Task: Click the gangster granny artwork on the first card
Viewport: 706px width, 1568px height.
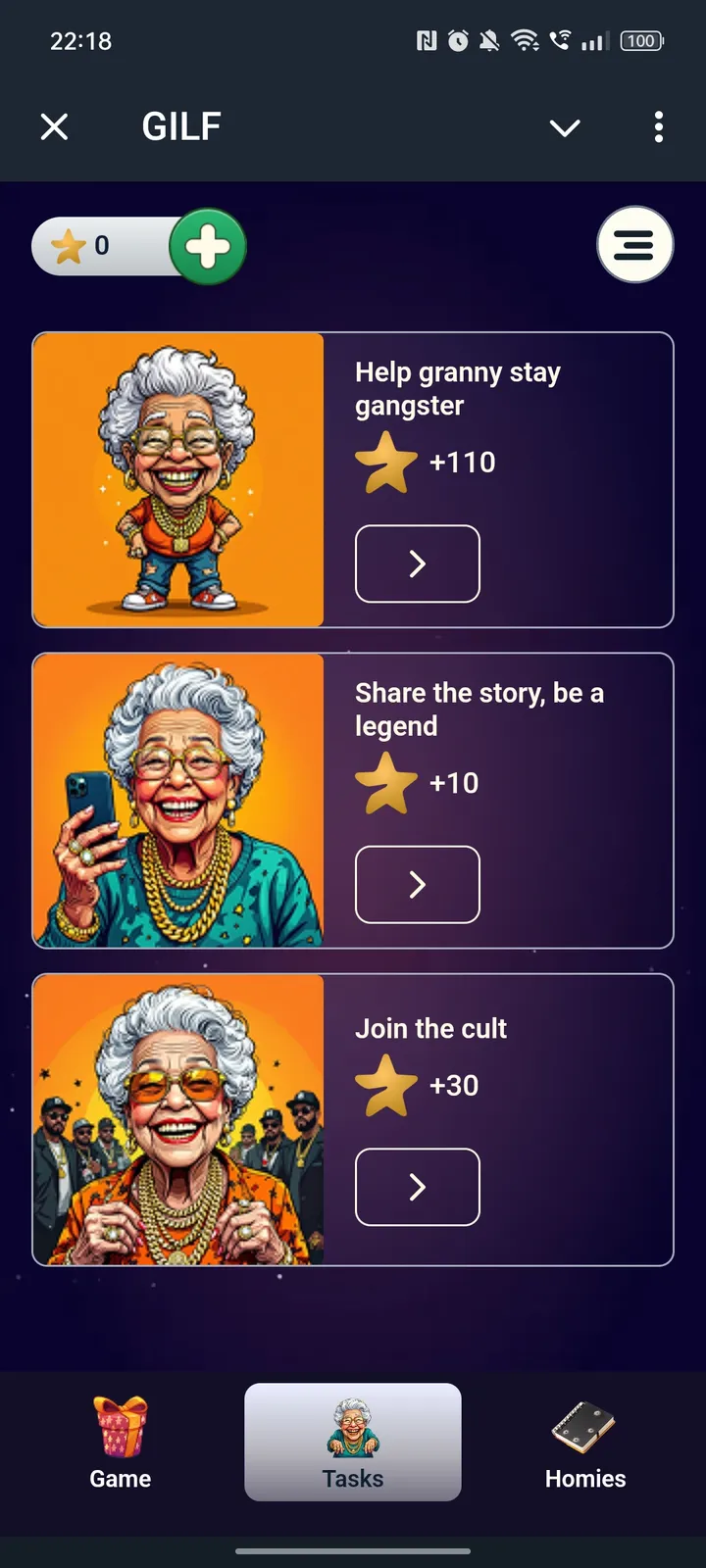Action: coord(177,479)
